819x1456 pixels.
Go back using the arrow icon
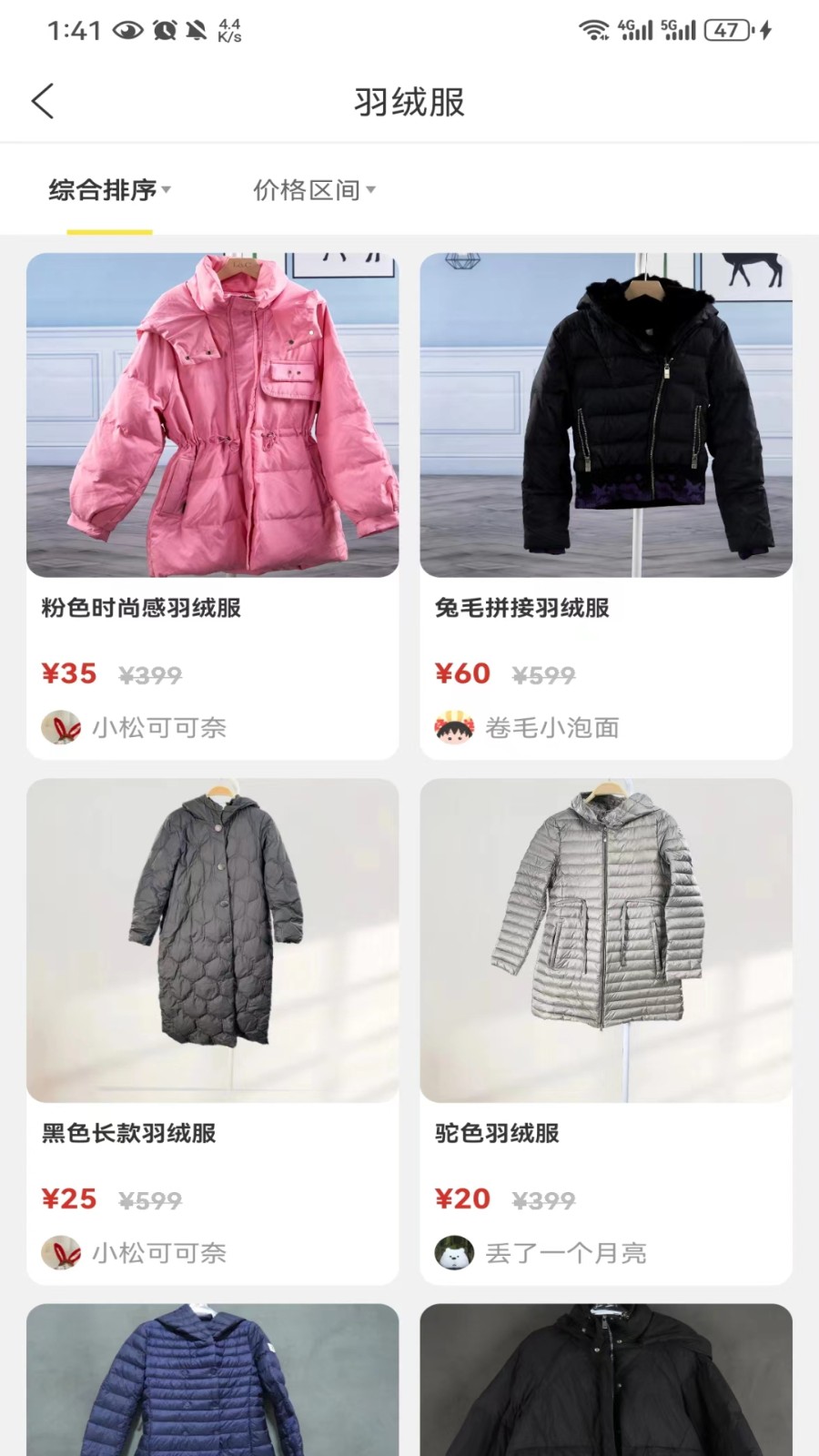click(x=43, y=101)
